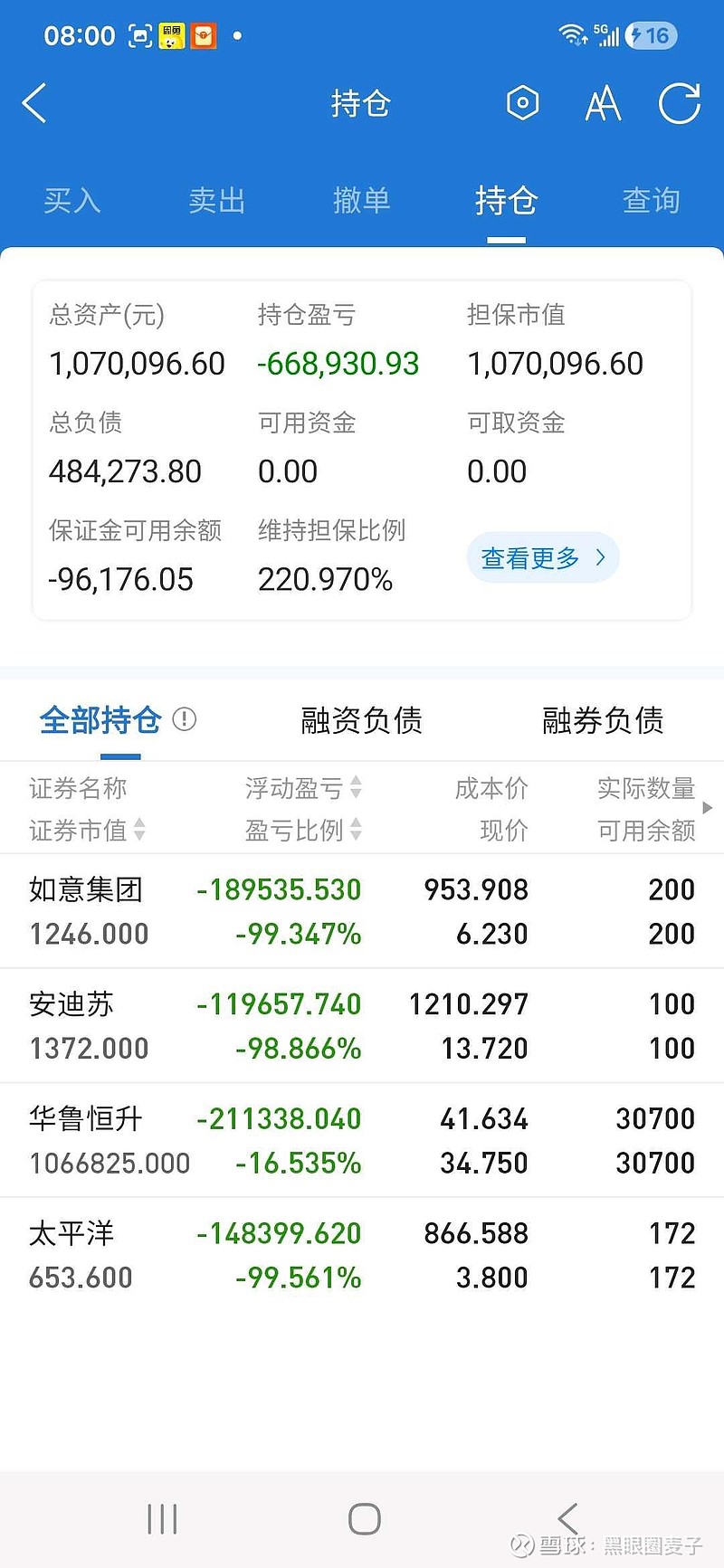This screenshot has height=1568, width=724.
Task: Tap the home button on the navigation bar
Action: 362,1518
